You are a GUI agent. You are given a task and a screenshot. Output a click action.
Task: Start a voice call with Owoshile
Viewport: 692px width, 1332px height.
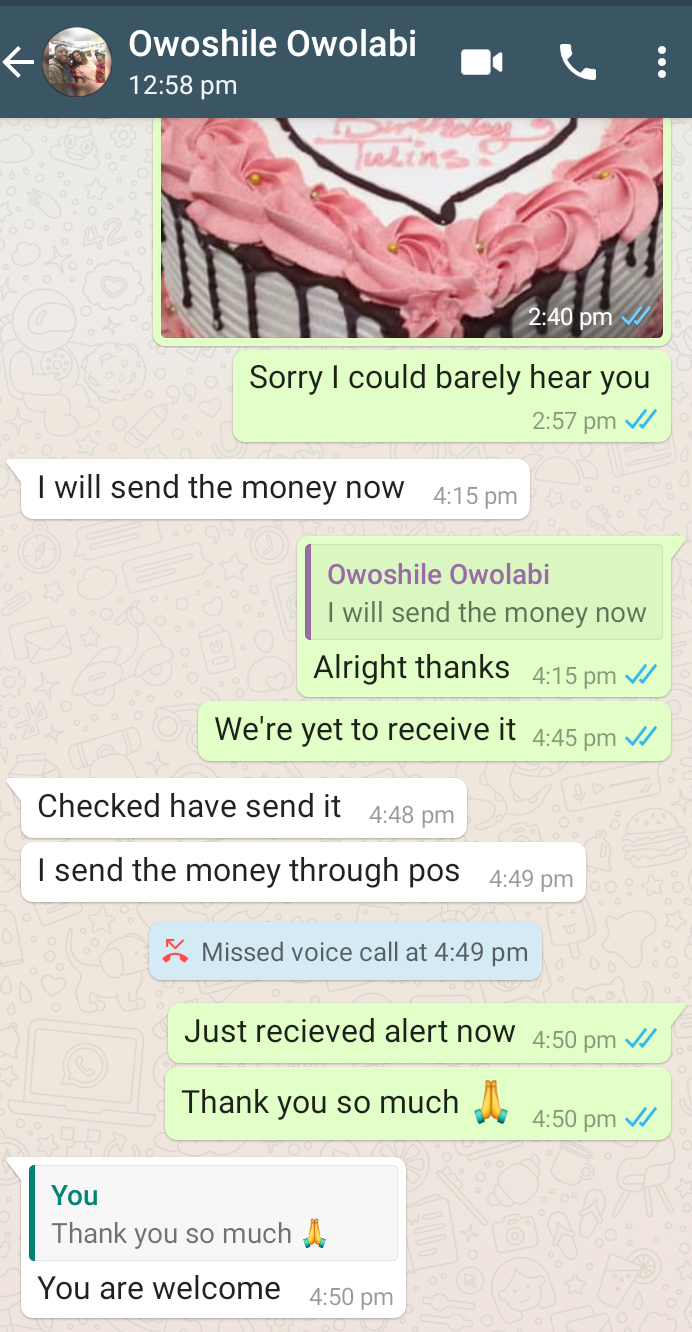577,63
